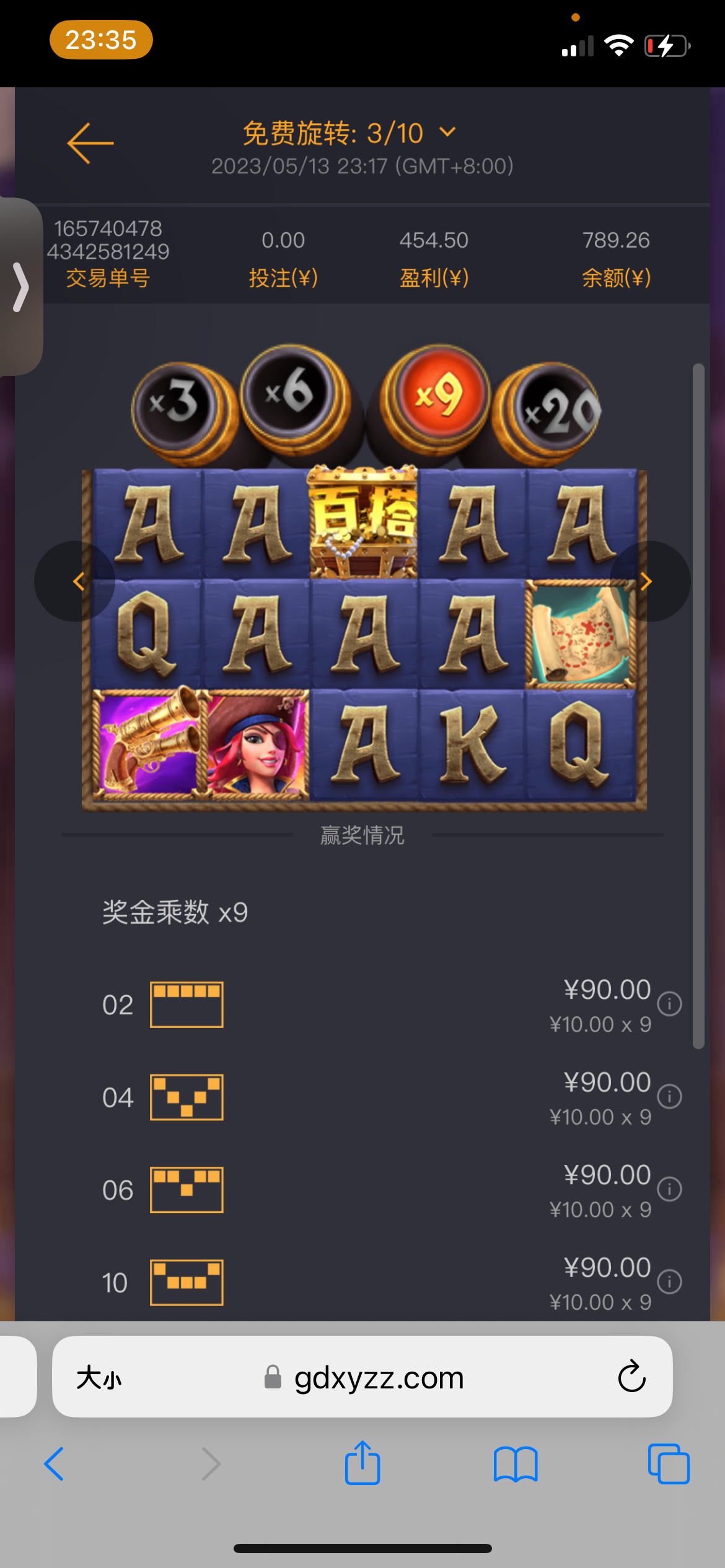View info for payline 04 win

tap(669, 1097)
